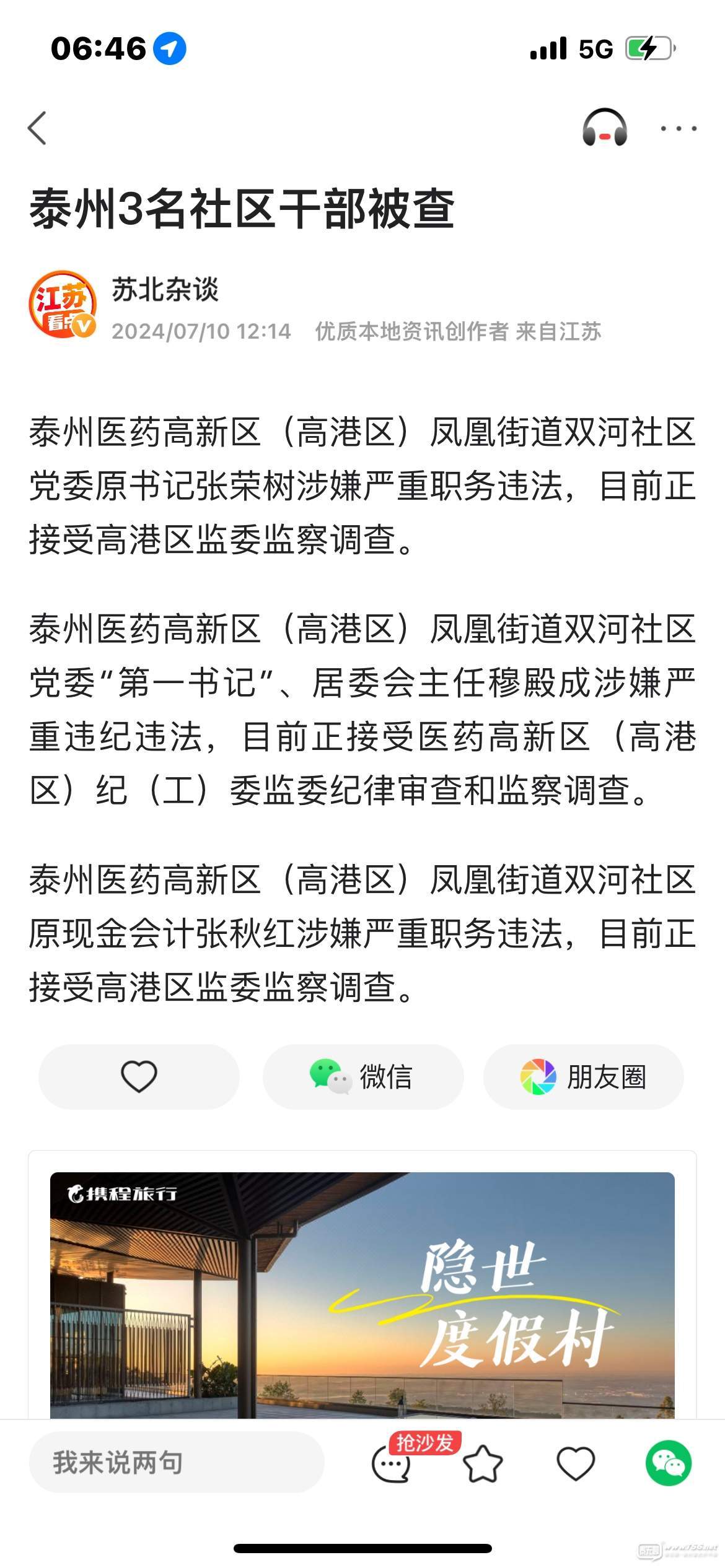Like via bottom bar heart icon

[576, 1464]
